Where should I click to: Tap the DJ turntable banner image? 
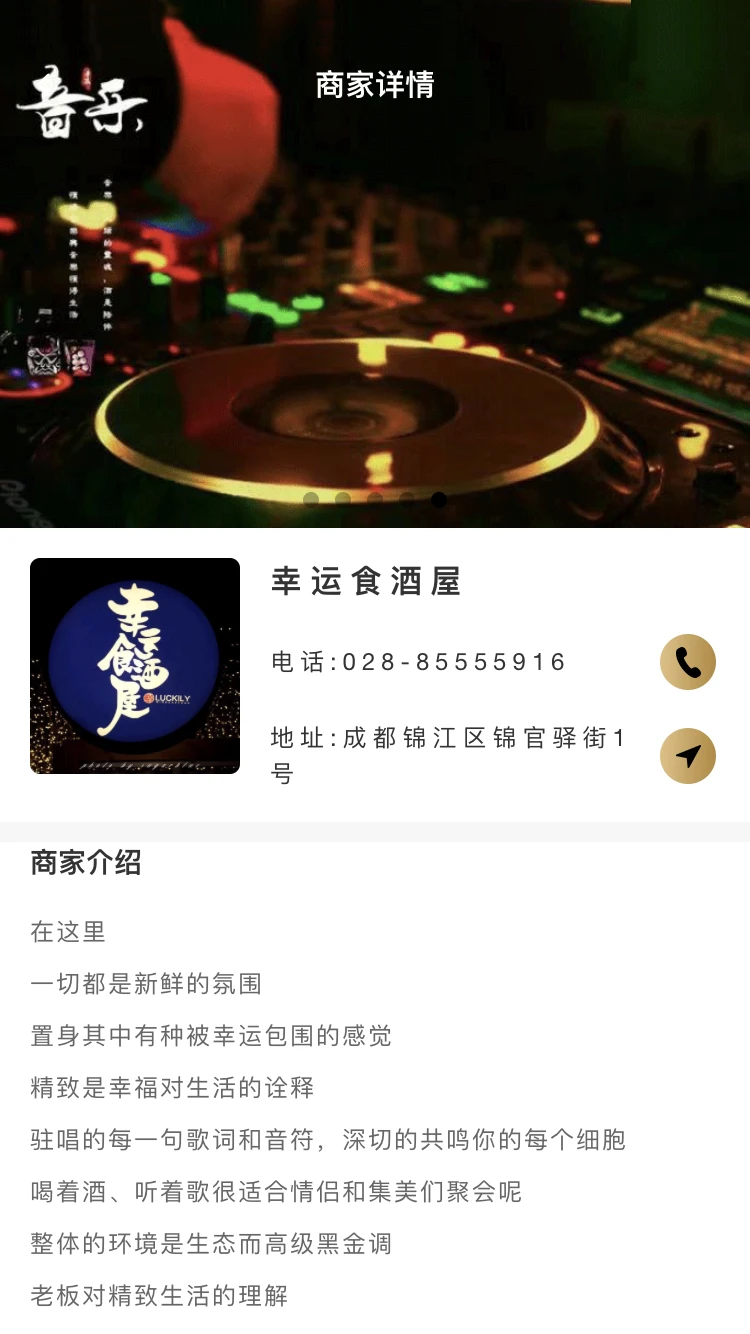click(x=375, y=300)
